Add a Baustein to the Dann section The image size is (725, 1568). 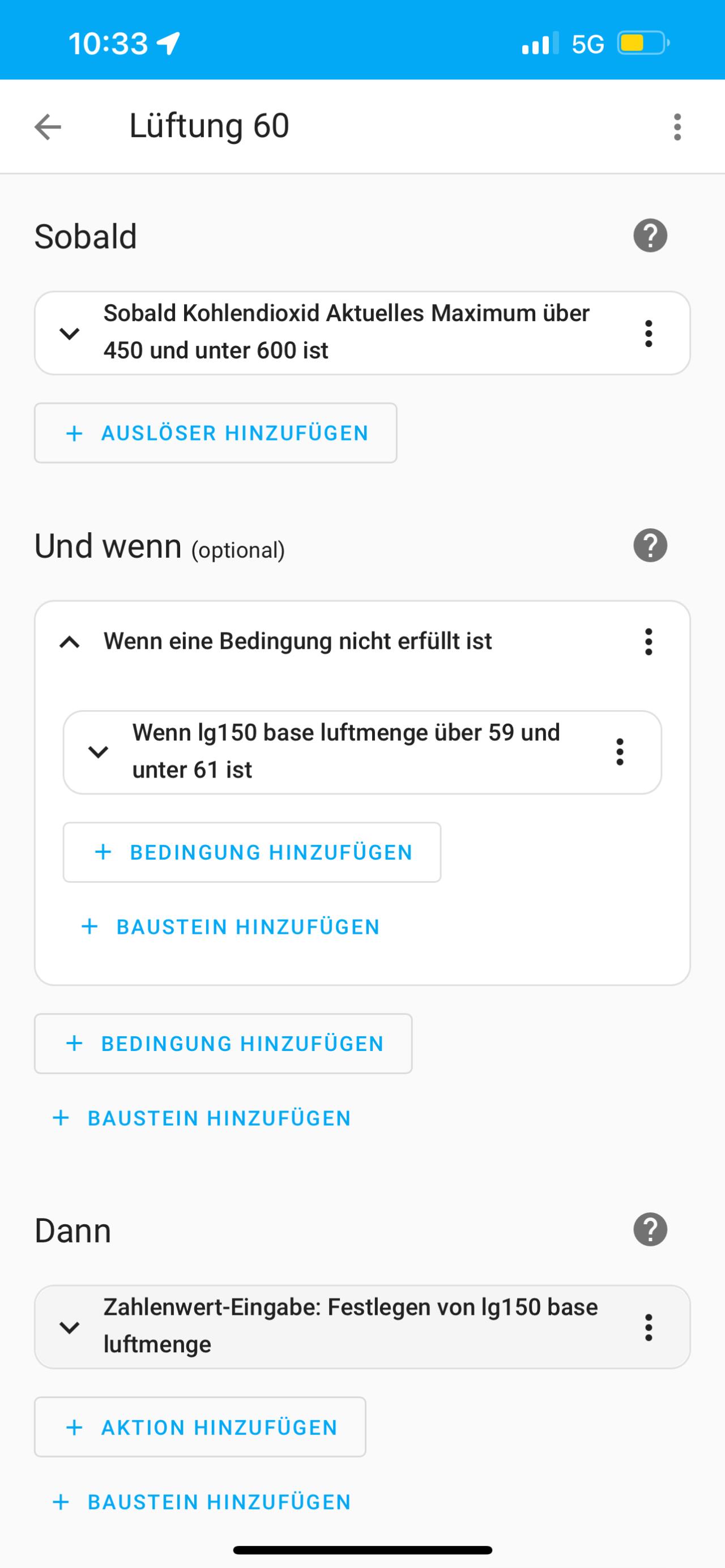pos(202,1502)
